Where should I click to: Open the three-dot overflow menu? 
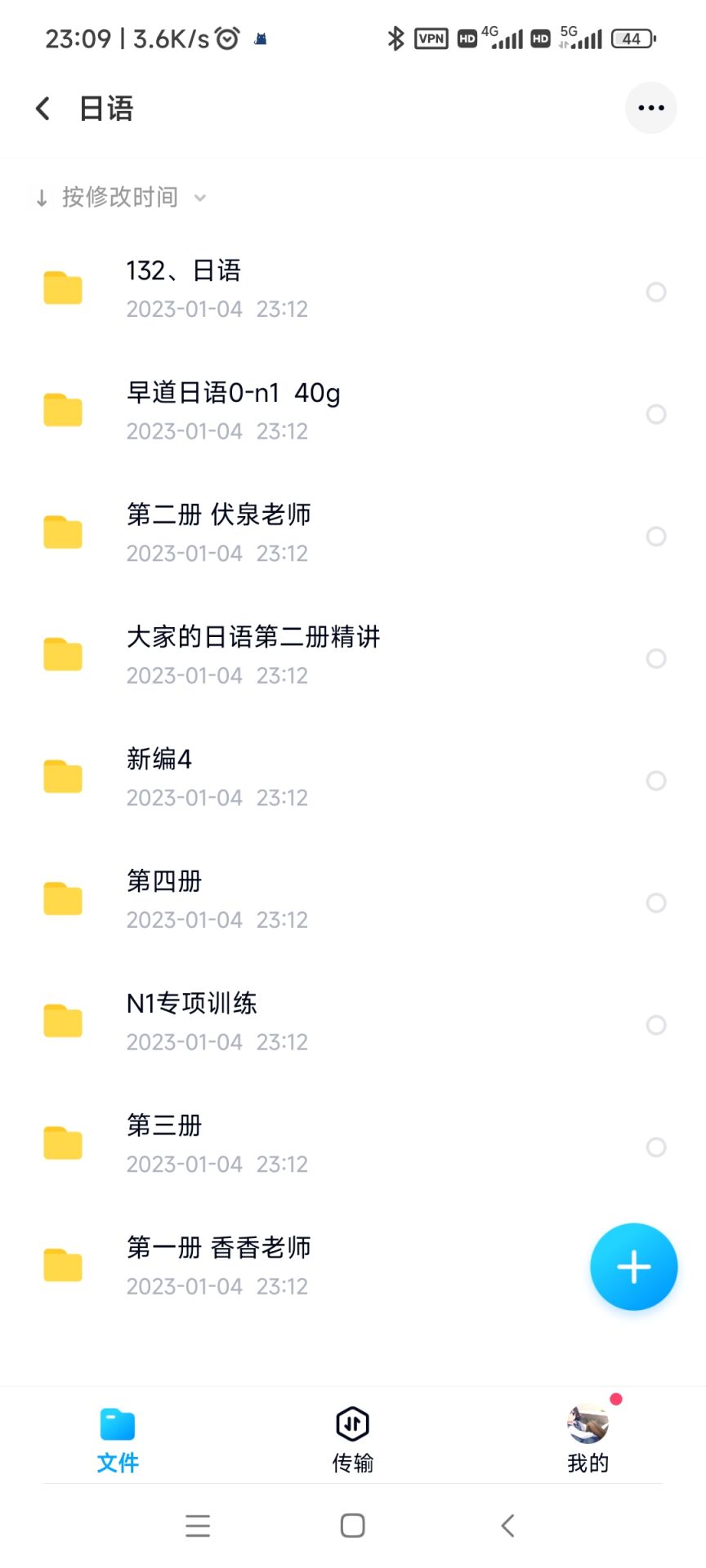(650, 108)
